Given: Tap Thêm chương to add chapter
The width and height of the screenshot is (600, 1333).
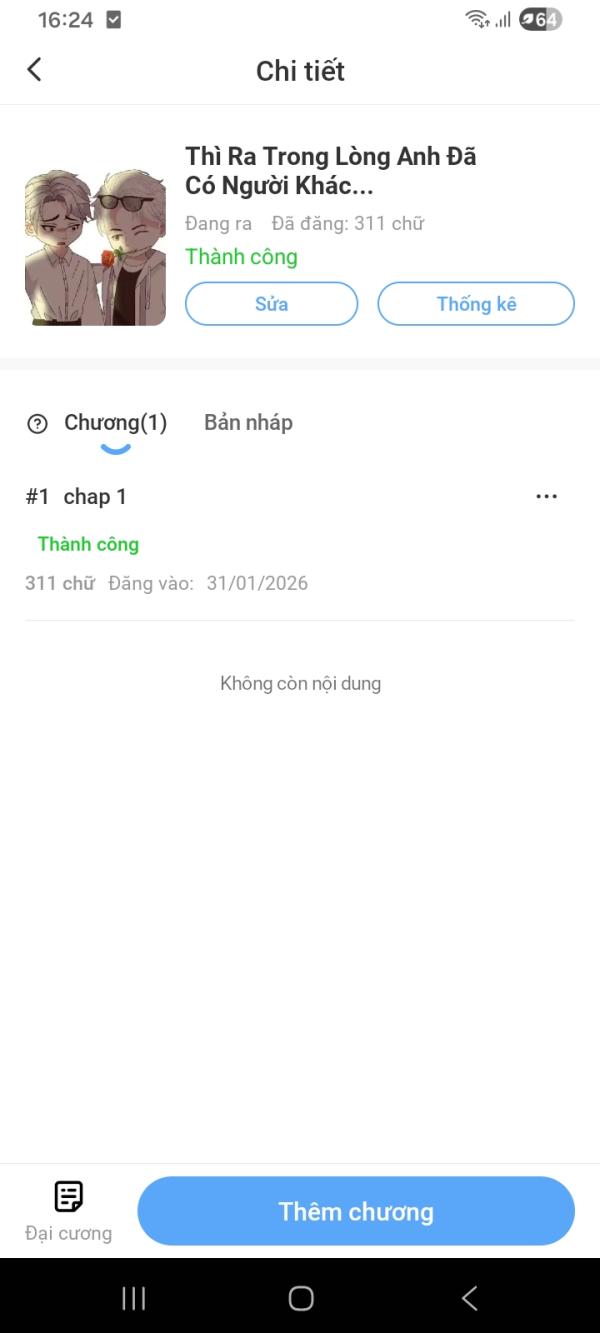Looking at the screenshot, I should 356,1211.
